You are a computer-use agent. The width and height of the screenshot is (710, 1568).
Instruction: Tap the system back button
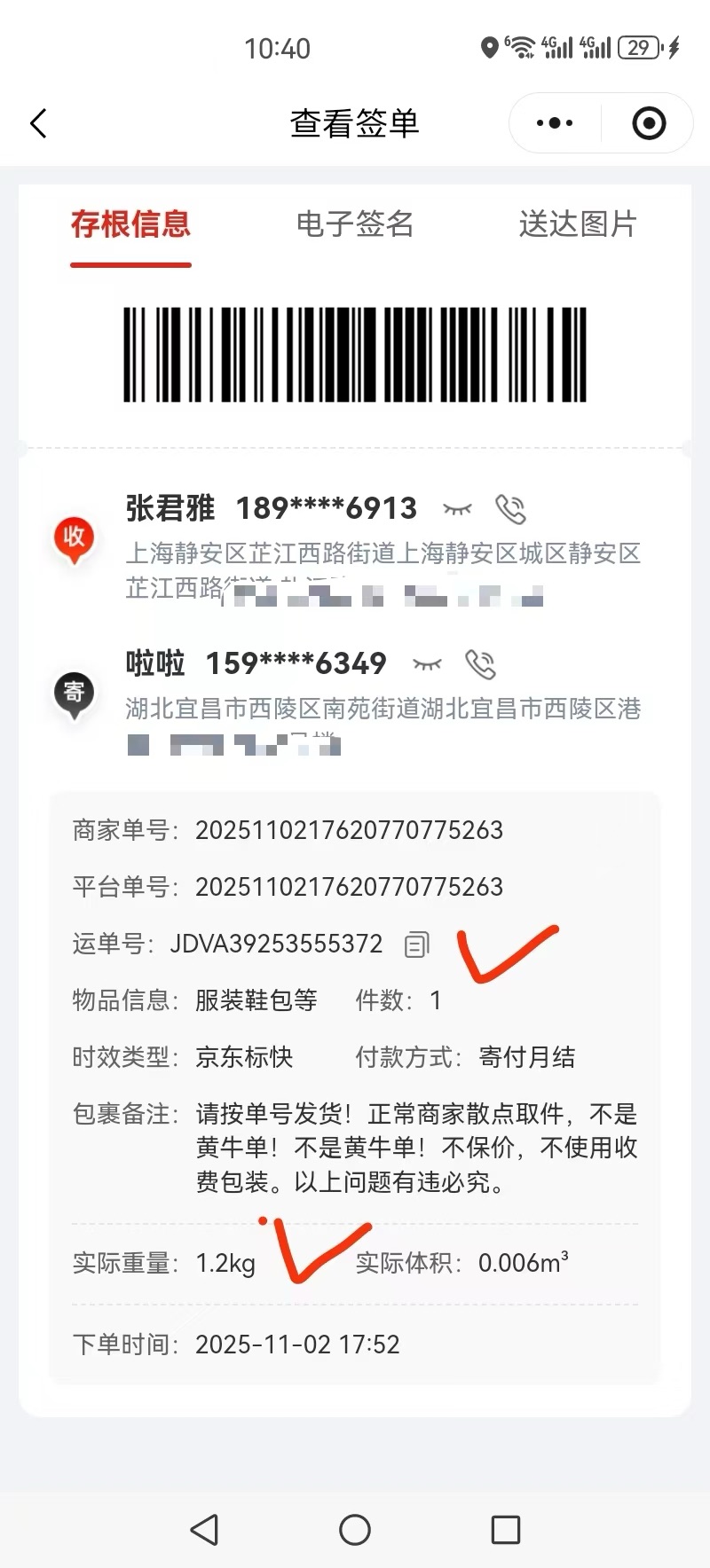tap(205, 1529)
